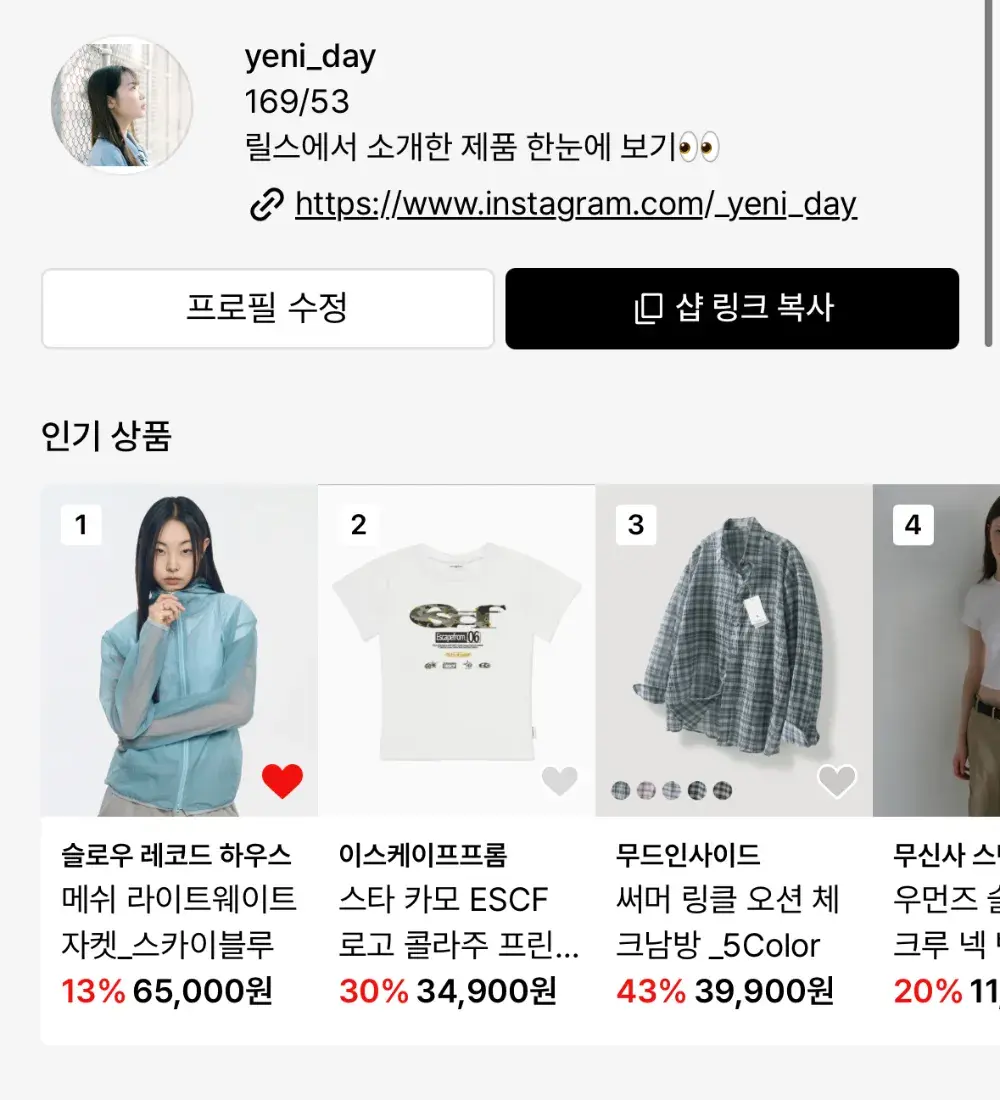The height and width of the screenshot is (1100, 1000).
Task: Like the 스타 카모 ESCF tee
Action: point(559,781)
